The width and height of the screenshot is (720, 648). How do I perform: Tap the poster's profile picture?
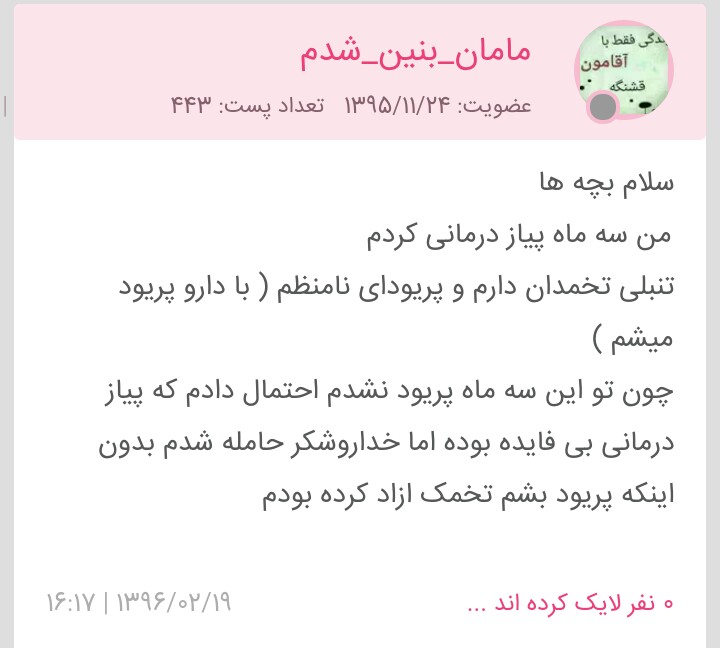click(x=623, y=71)
